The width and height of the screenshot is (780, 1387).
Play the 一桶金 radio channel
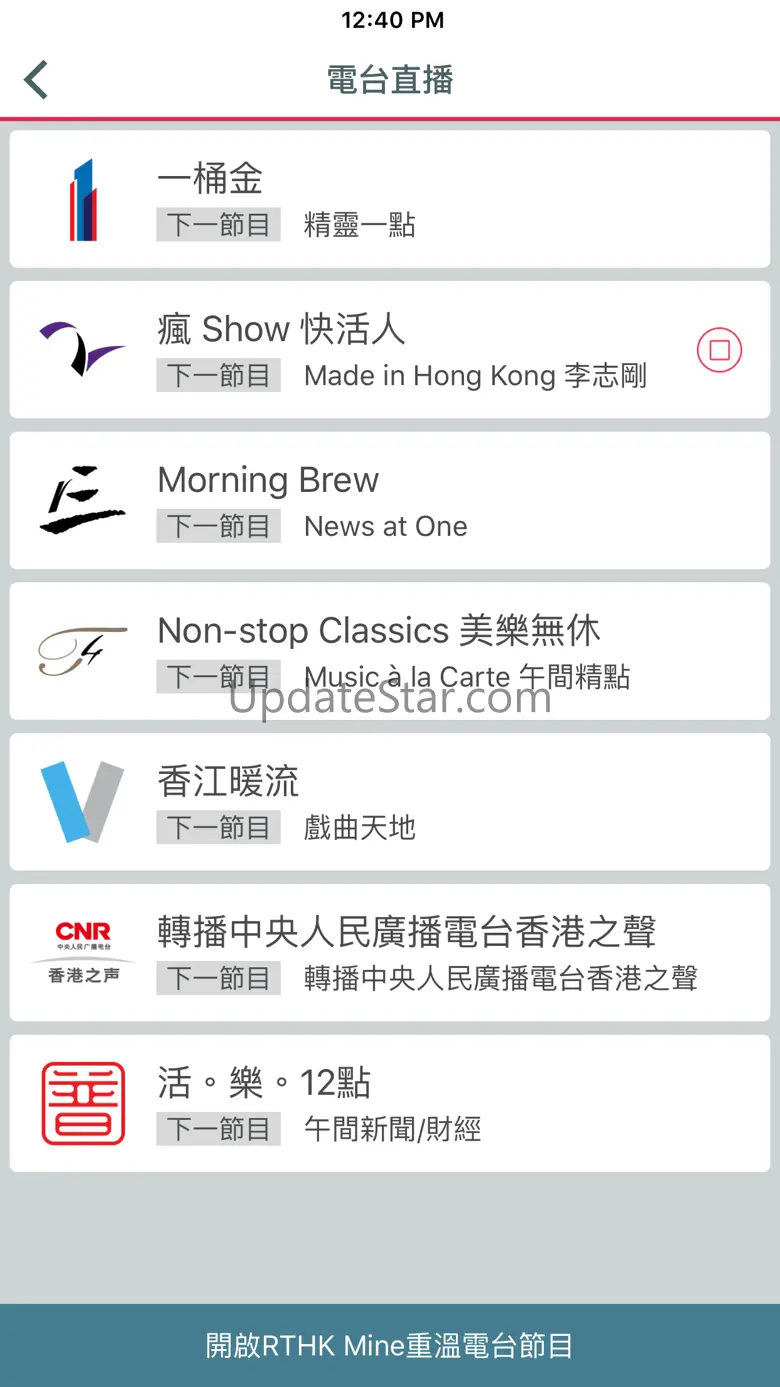[x=389, y=200]
